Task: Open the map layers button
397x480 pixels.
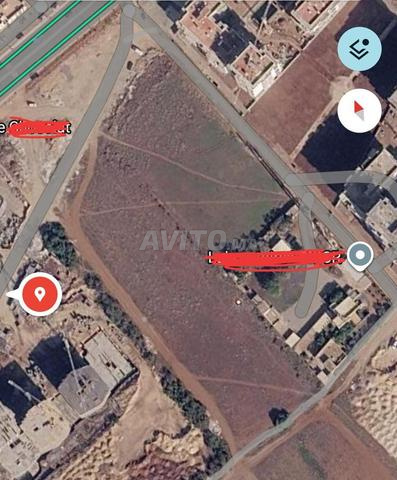Action: pos(359,49)
